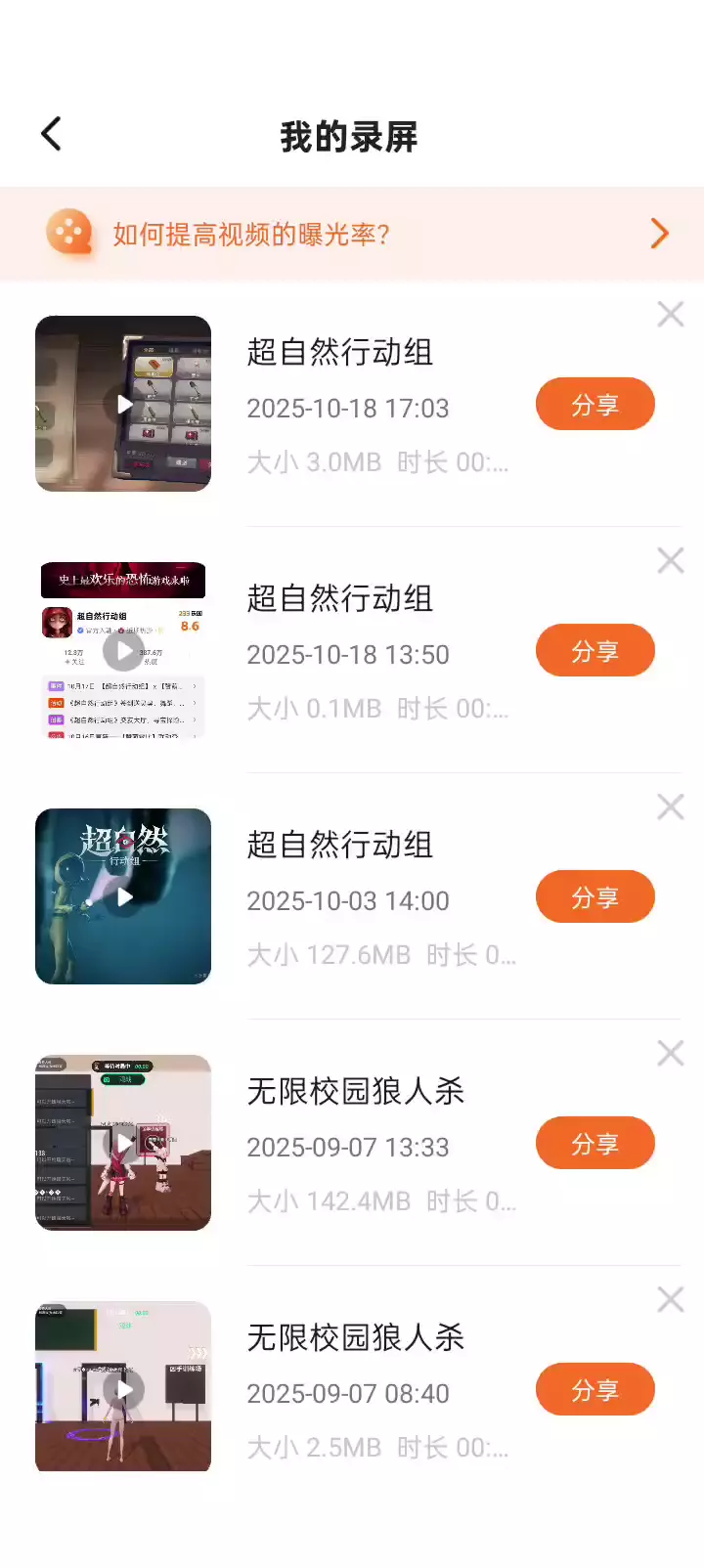Screen dimensions: 704x1568
Task: Delete the 2025-09-07 08:40 recording
Action: 671,1299
